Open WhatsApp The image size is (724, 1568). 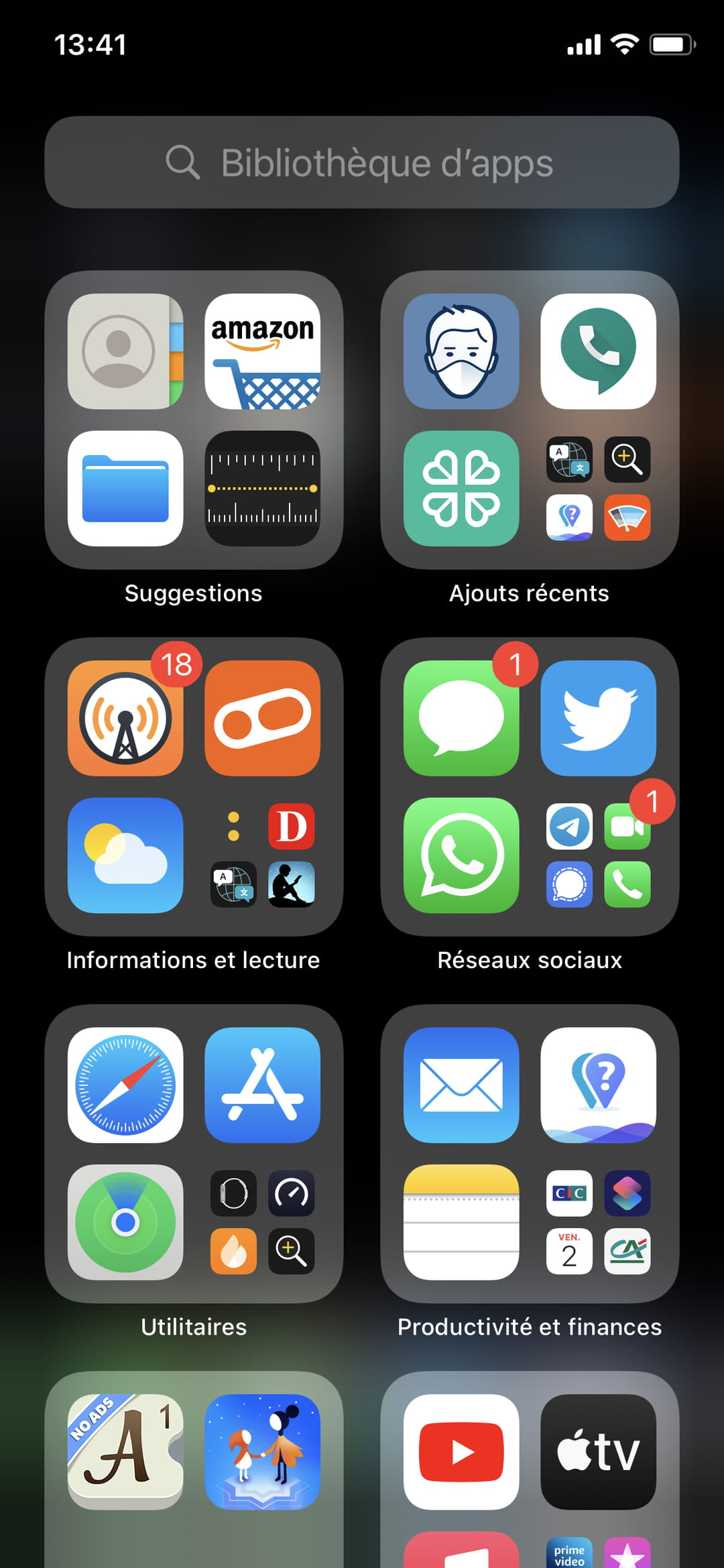click(x=461, y=855)
